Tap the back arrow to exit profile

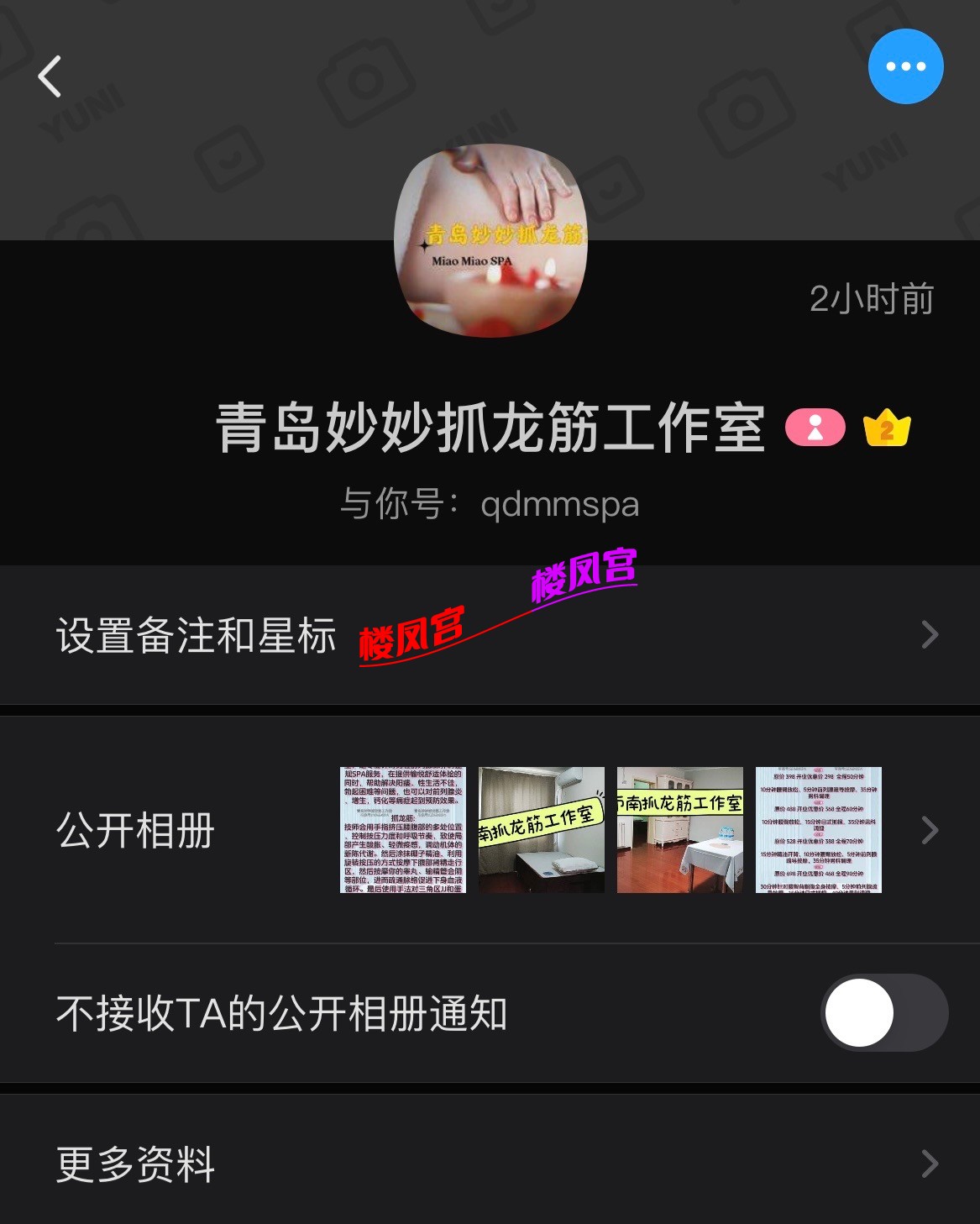pos(50,75)
